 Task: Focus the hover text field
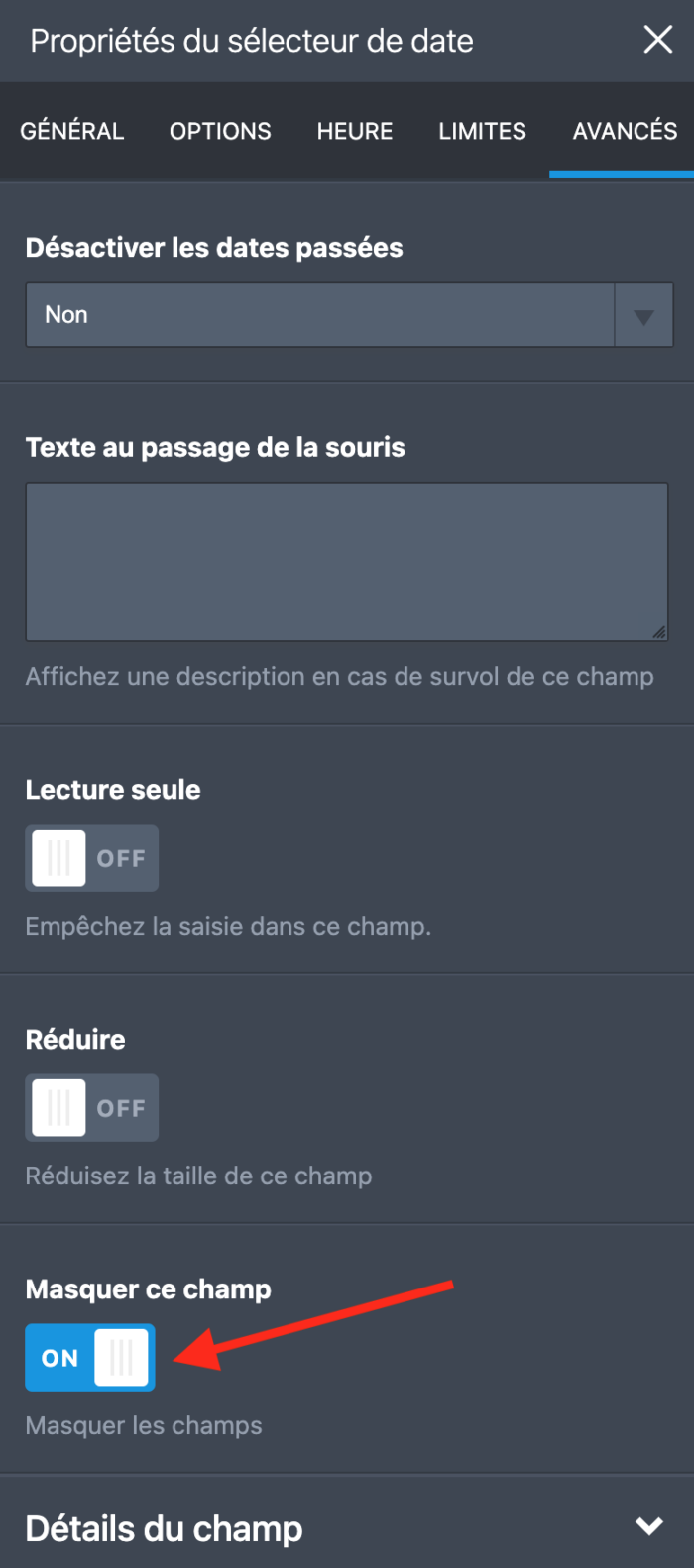click(347, 561)
